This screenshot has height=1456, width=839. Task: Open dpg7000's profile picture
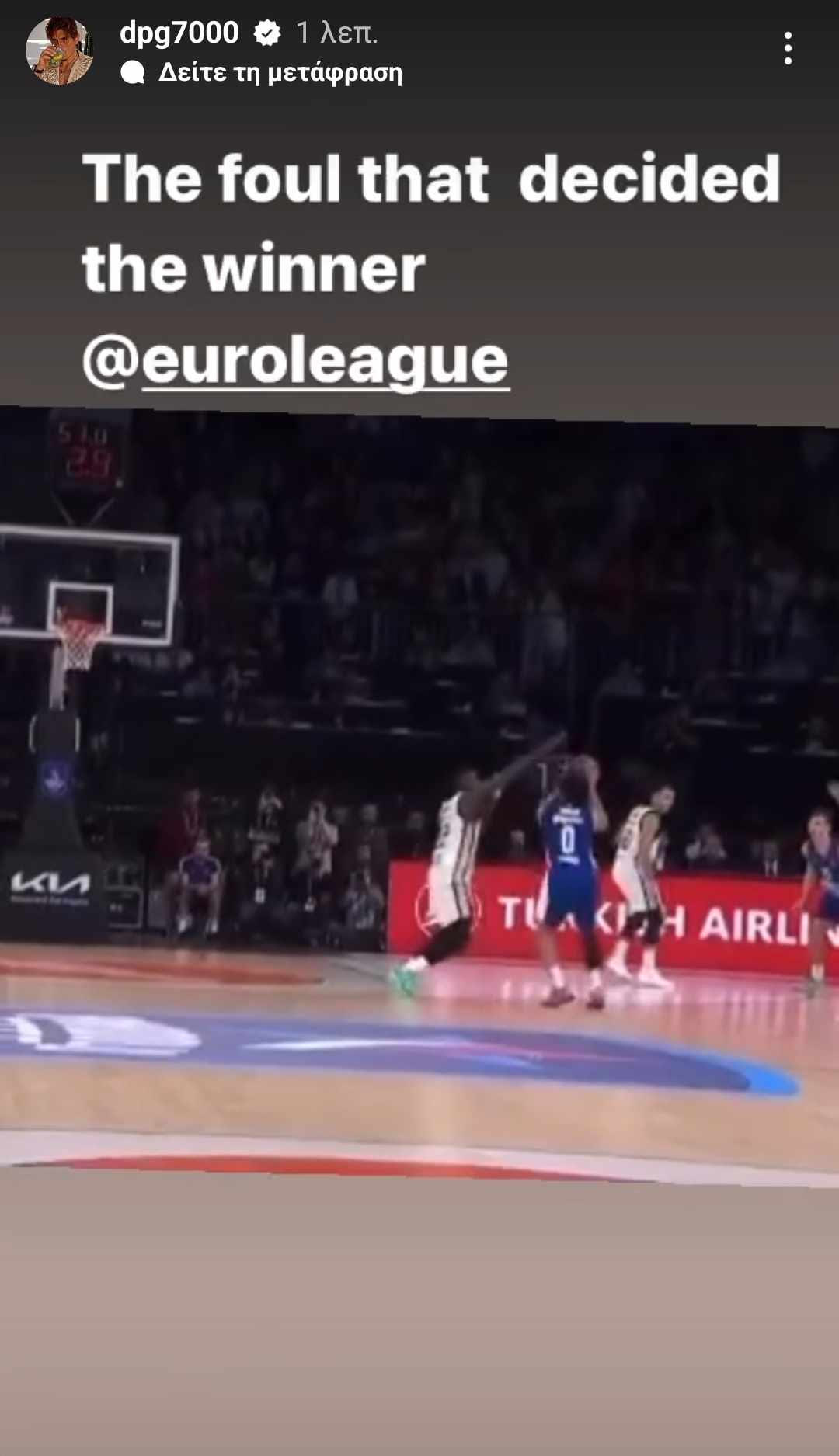(x=60, y=50)
